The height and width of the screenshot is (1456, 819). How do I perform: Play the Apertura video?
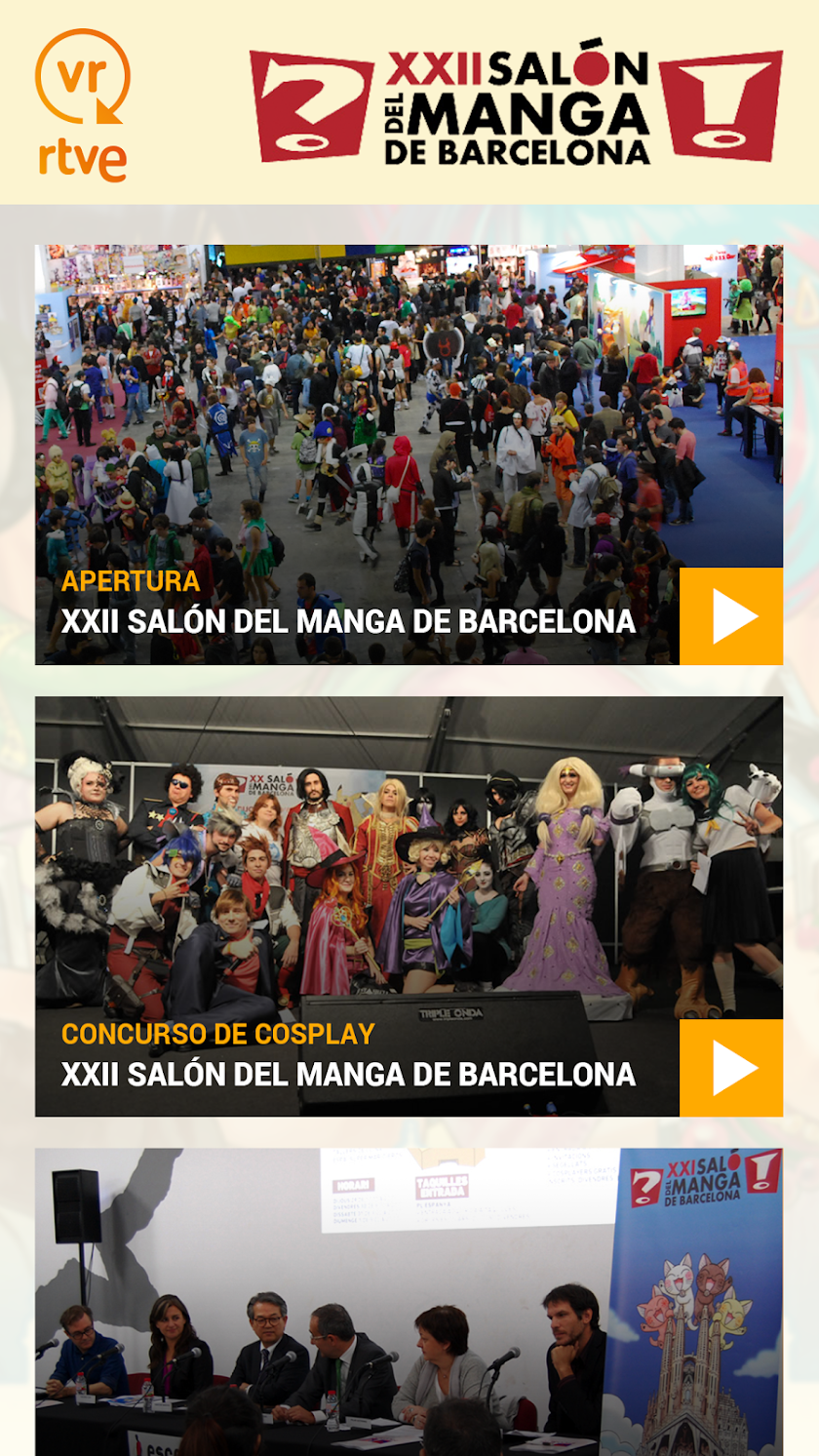tap(731, 616)
